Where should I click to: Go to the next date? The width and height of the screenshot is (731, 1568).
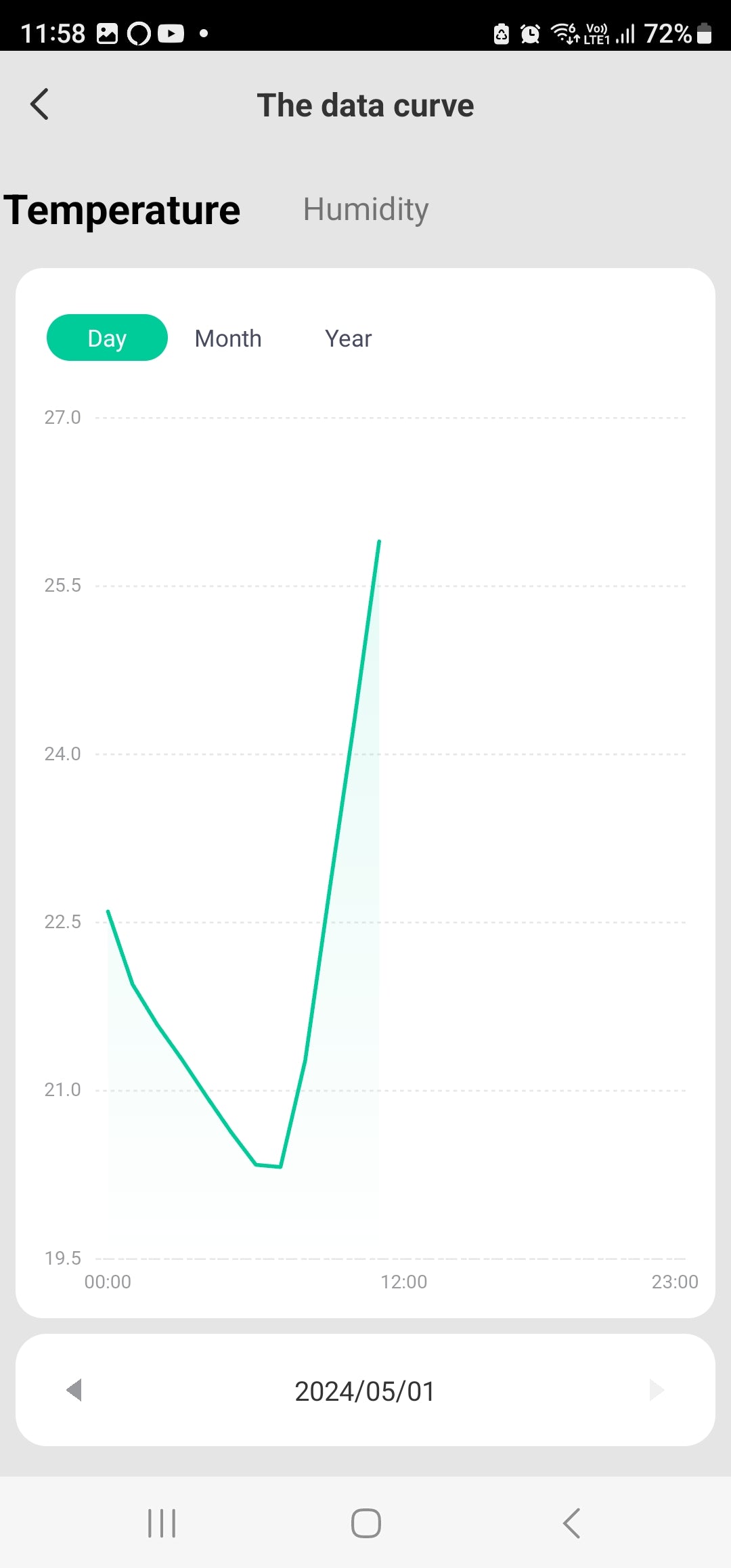click(656, 1390)
